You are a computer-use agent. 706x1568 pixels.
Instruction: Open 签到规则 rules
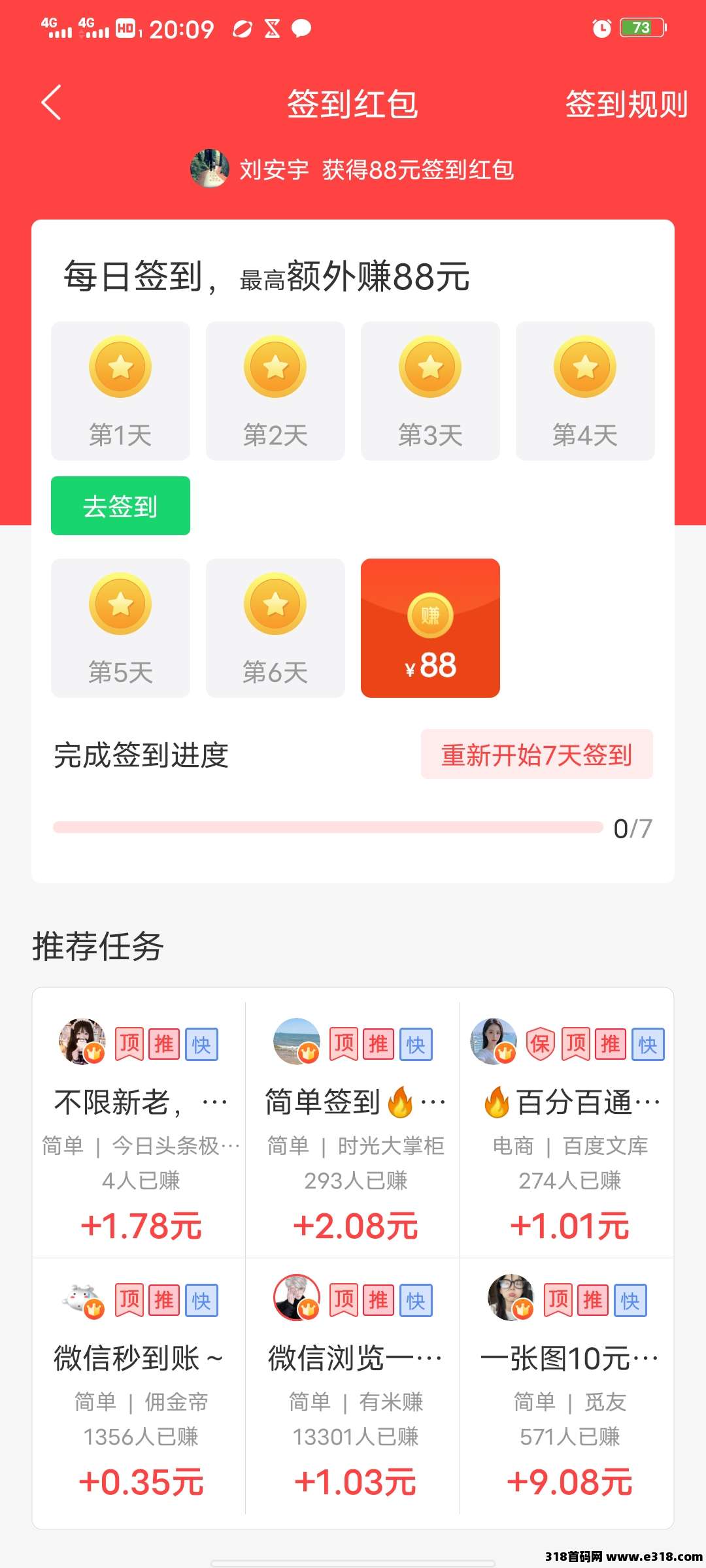pyautogui.click(x=626, y=104)
